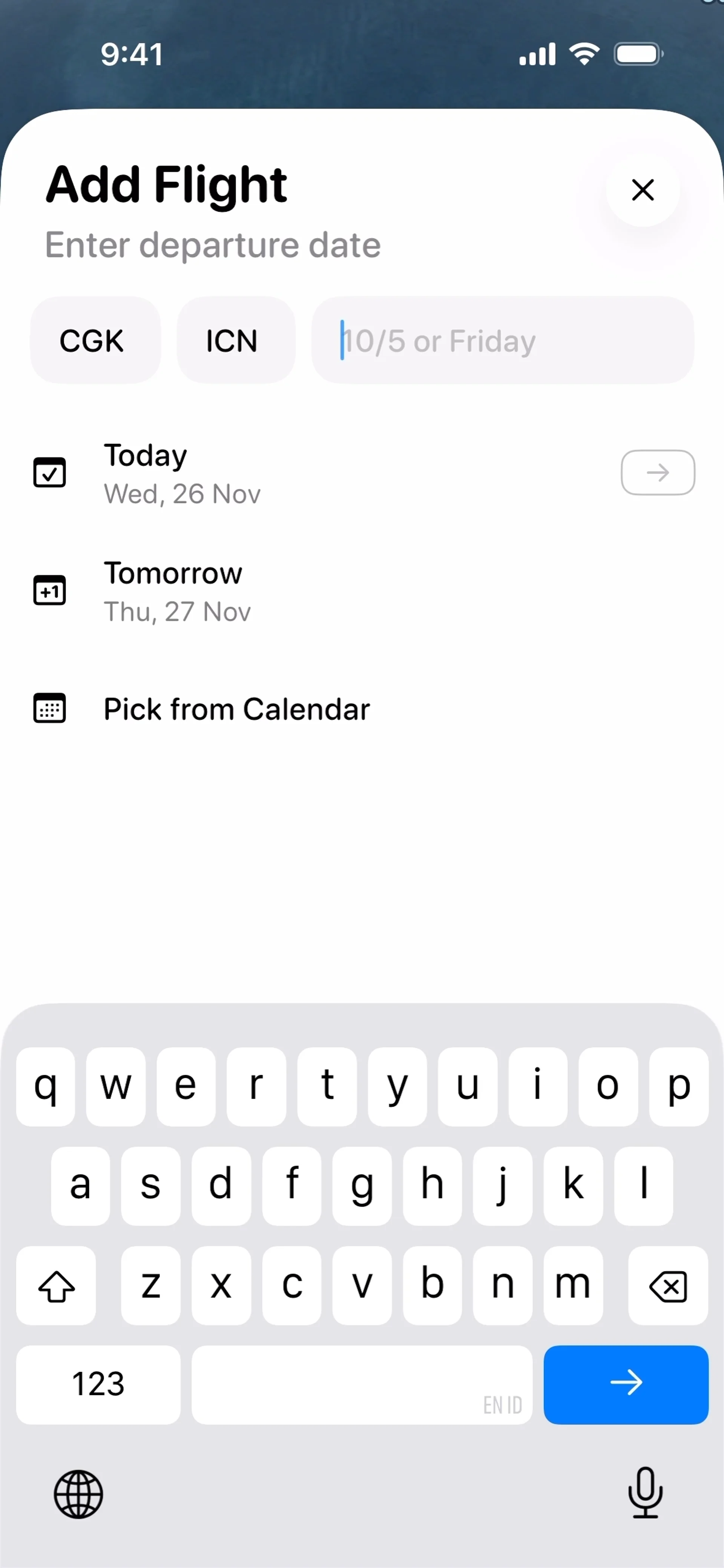This screenshot has height=1568, width=724.
Task: Tap the blue keyboard return arrow
Action: click(x=625, y=1384)
